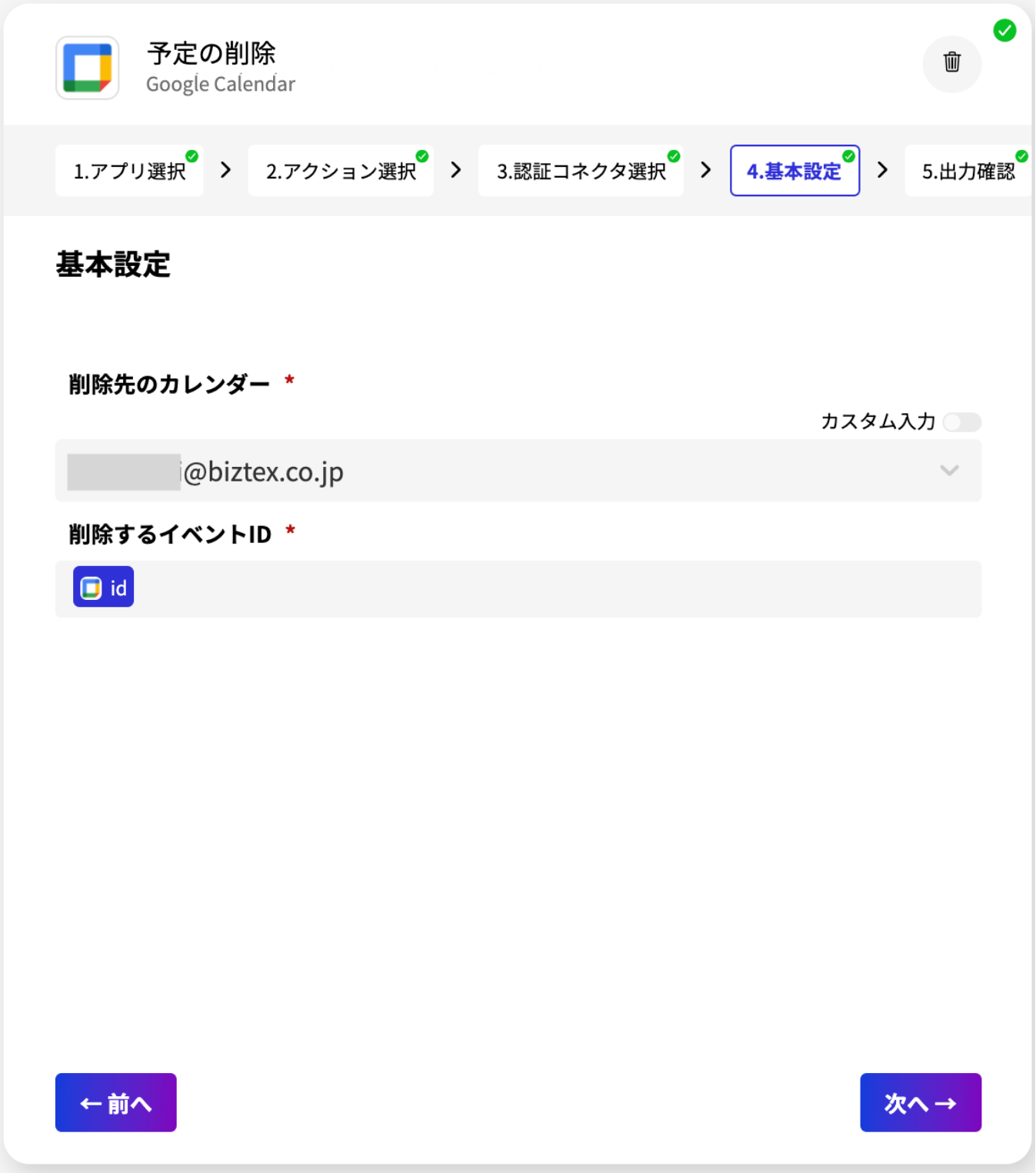The width and height of the screenshot is (1036, 1173).
Task: Jump to step 5.出力確認
Action: tap(968, 171)
